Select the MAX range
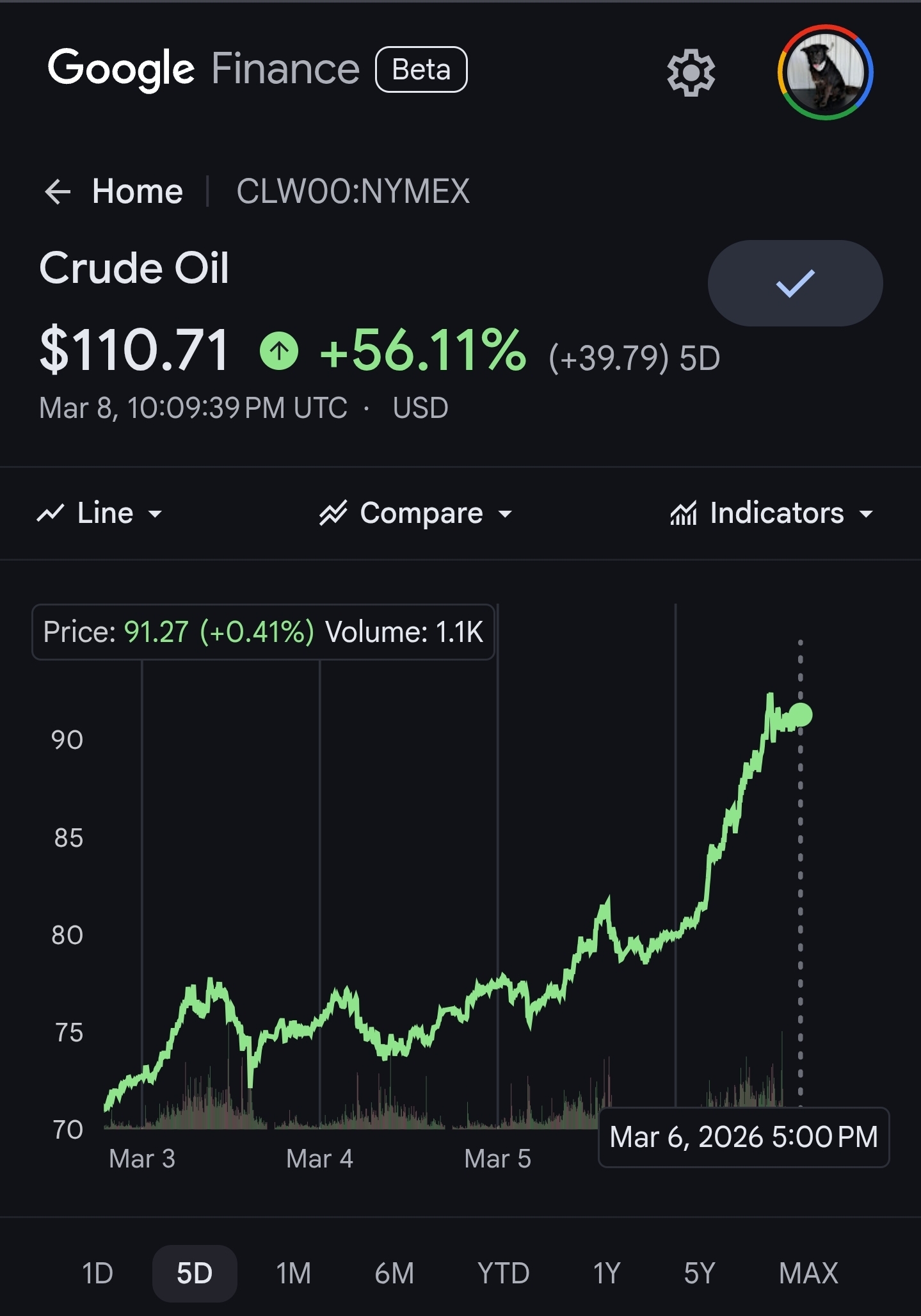921x1316 pixels. click(808, 1273)
